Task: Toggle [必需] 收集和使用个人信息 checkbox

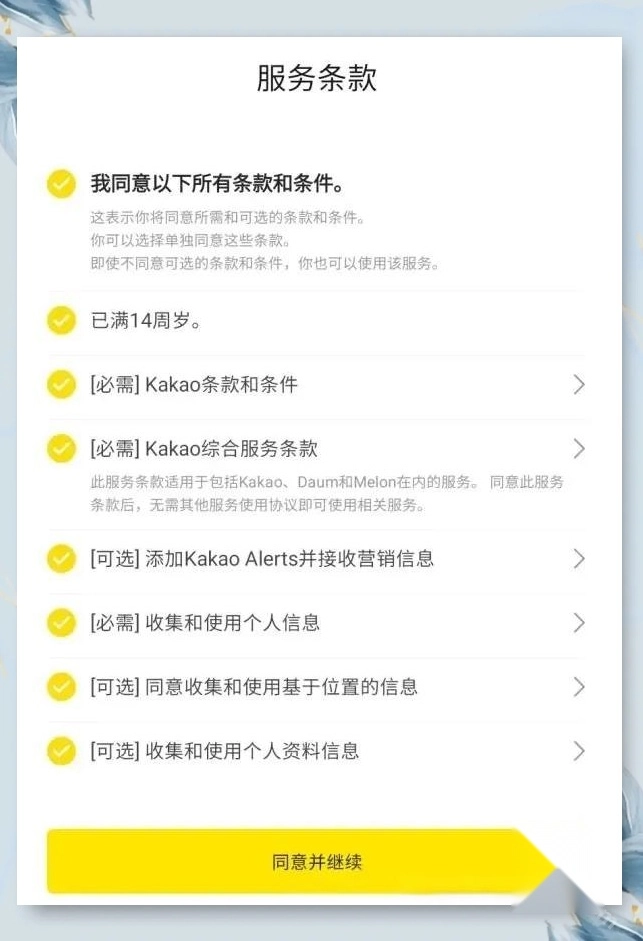Action: coord(62,622)
